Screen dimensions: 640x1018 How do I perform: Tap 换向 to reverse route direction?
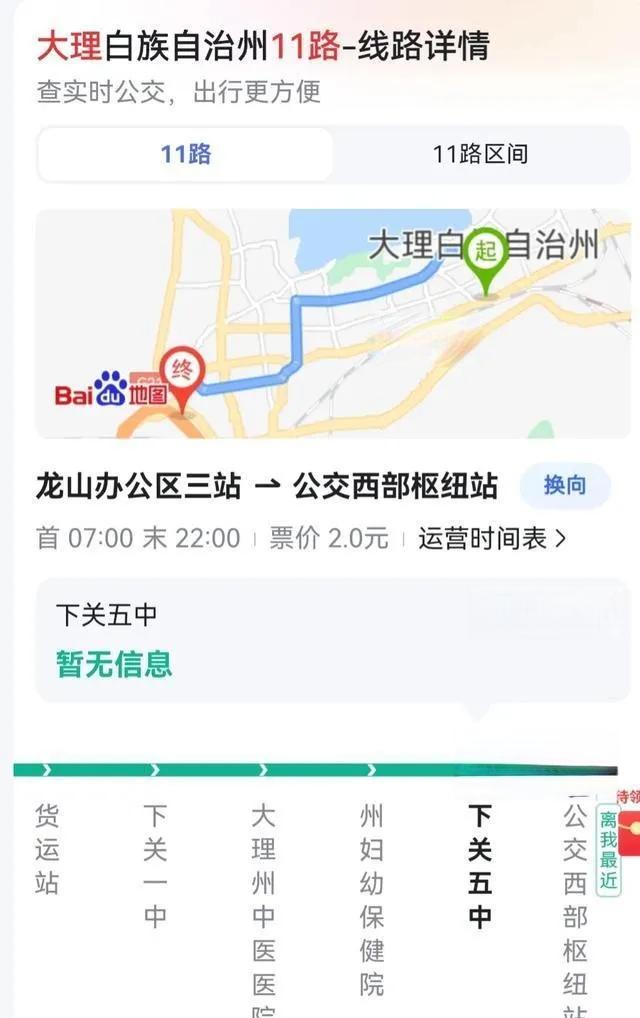565,487
